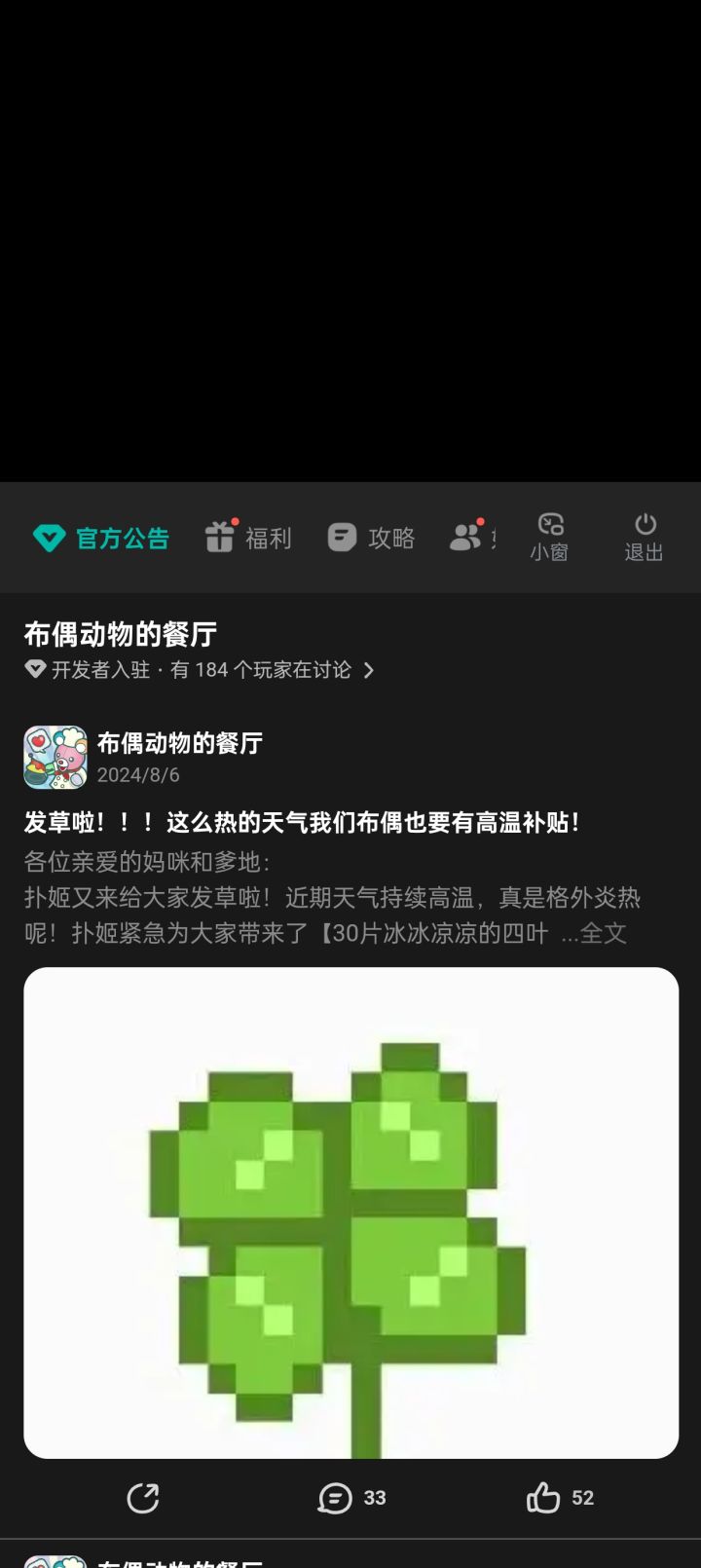View the pixel clover image
Image resolution: width=701 pixels, height=1568 pixels.
coord(350,1211)
